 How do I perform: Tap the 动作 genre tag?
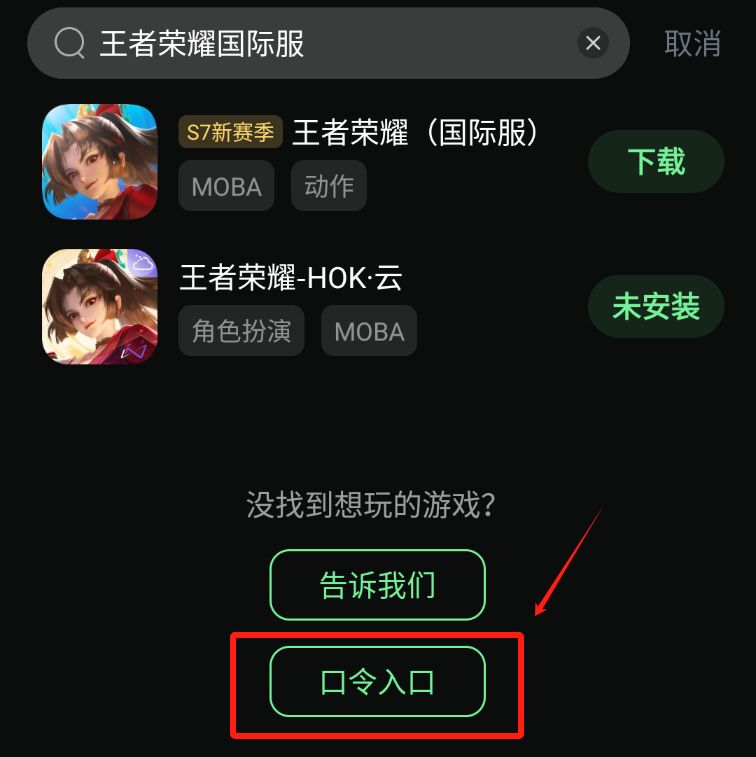click(328, 186)
